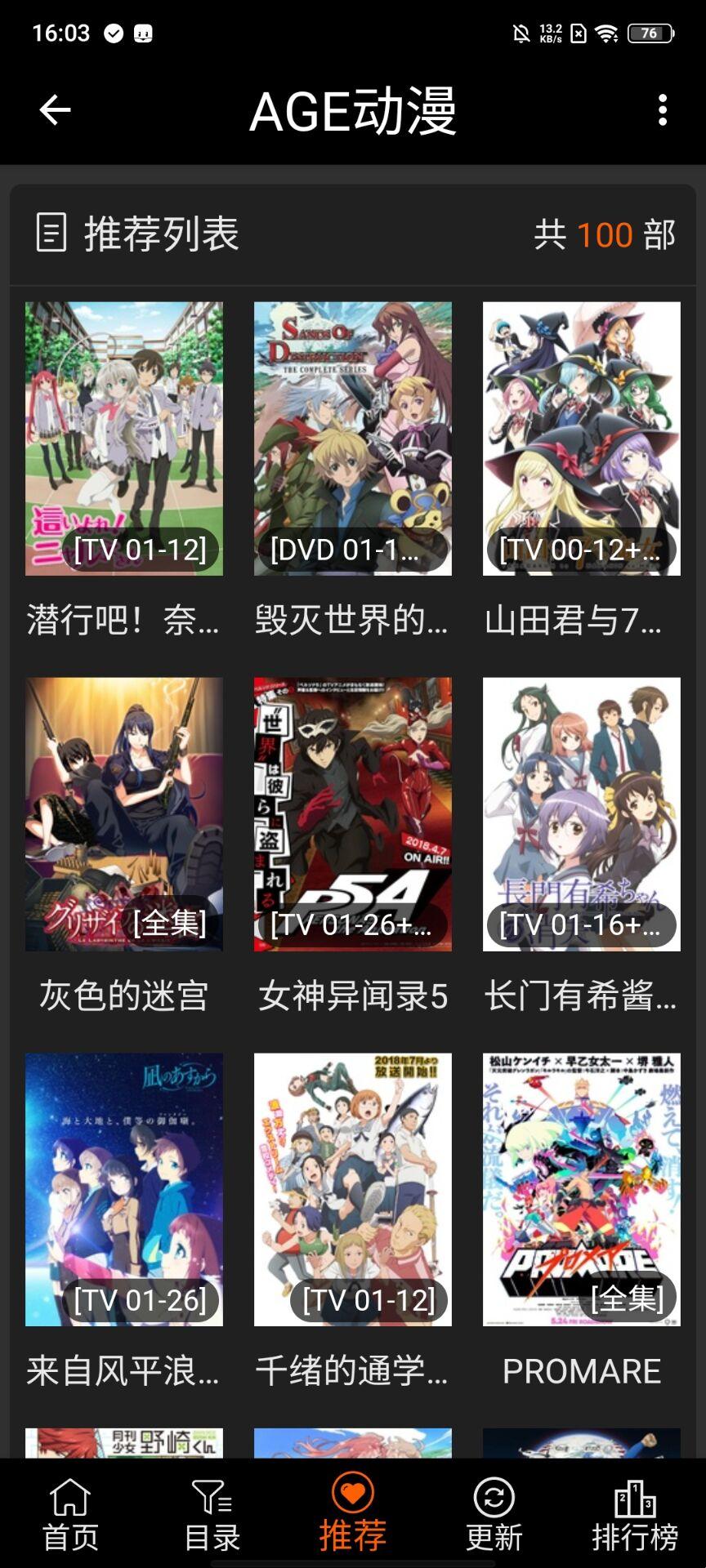Select the 推荐 tab
Viewport: 706px width, 1568px height.
[x=353, y=1514]
